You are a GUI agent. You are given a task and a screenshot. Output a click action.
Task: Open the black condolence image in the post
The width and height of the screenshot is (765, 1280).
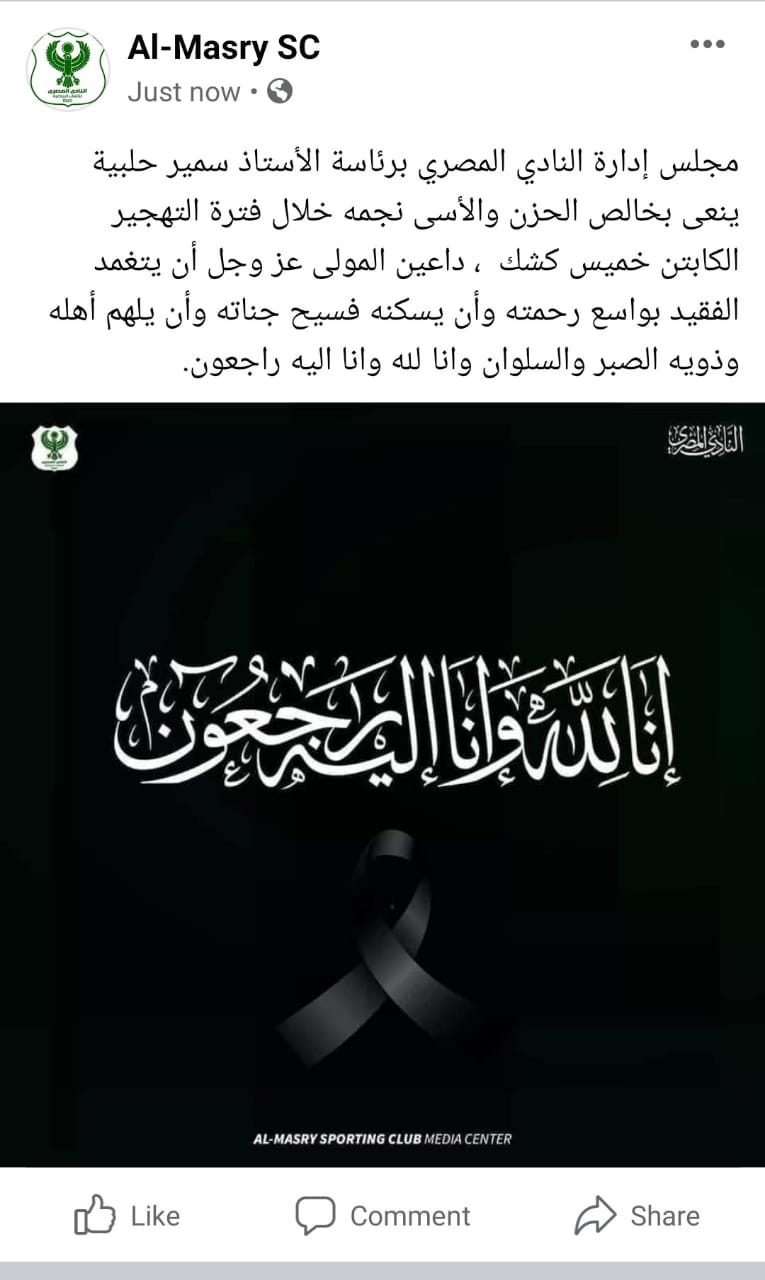(x=382, y=784)
